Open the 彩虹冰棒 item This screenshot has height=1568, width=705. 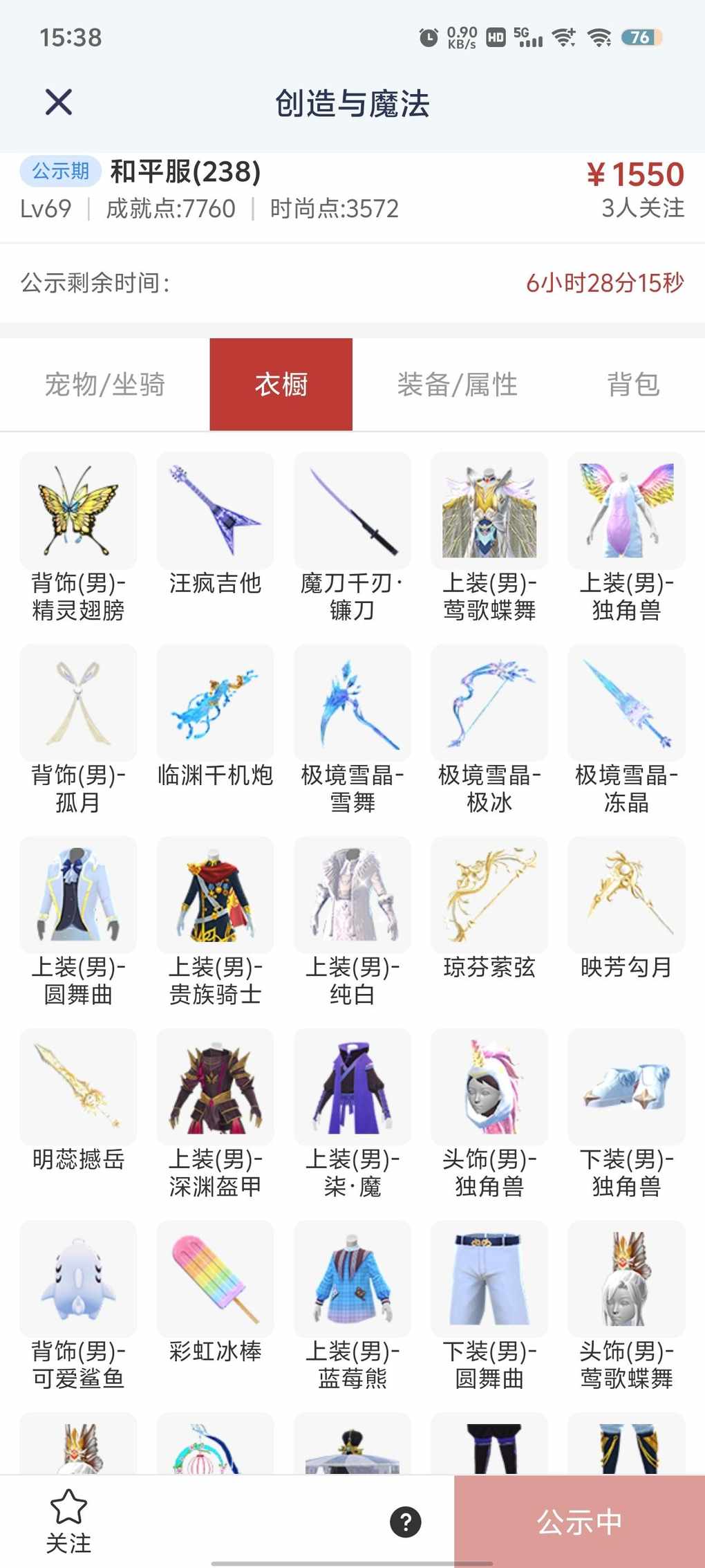coord(215,1280)
